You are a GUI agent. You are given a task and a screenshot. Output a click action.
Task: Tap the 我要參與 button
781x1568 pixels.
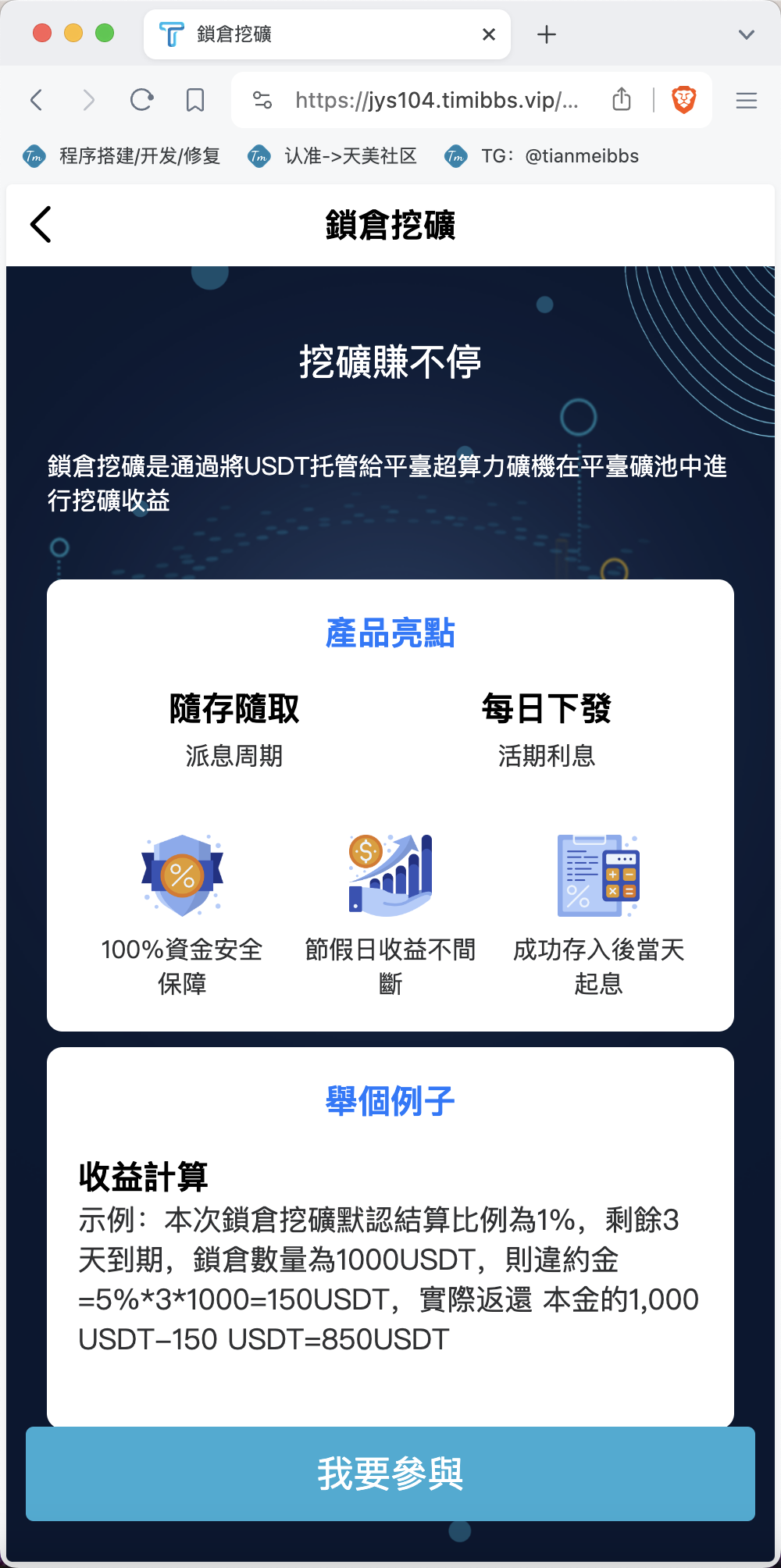[x=390, y=1474]
